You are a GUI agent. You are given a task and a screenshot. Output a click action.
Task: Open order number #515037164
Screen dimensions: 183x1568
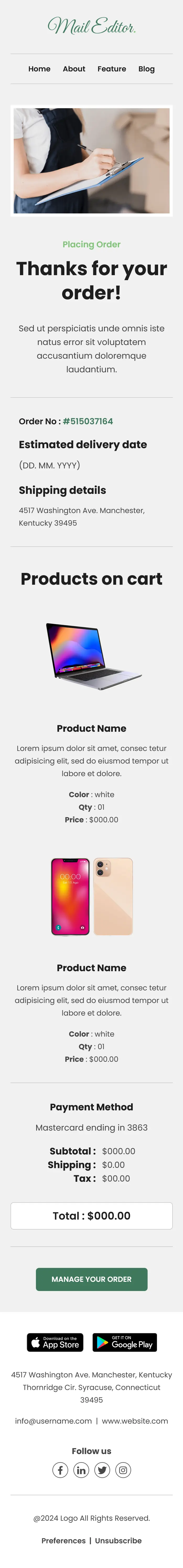coord(88,421)
